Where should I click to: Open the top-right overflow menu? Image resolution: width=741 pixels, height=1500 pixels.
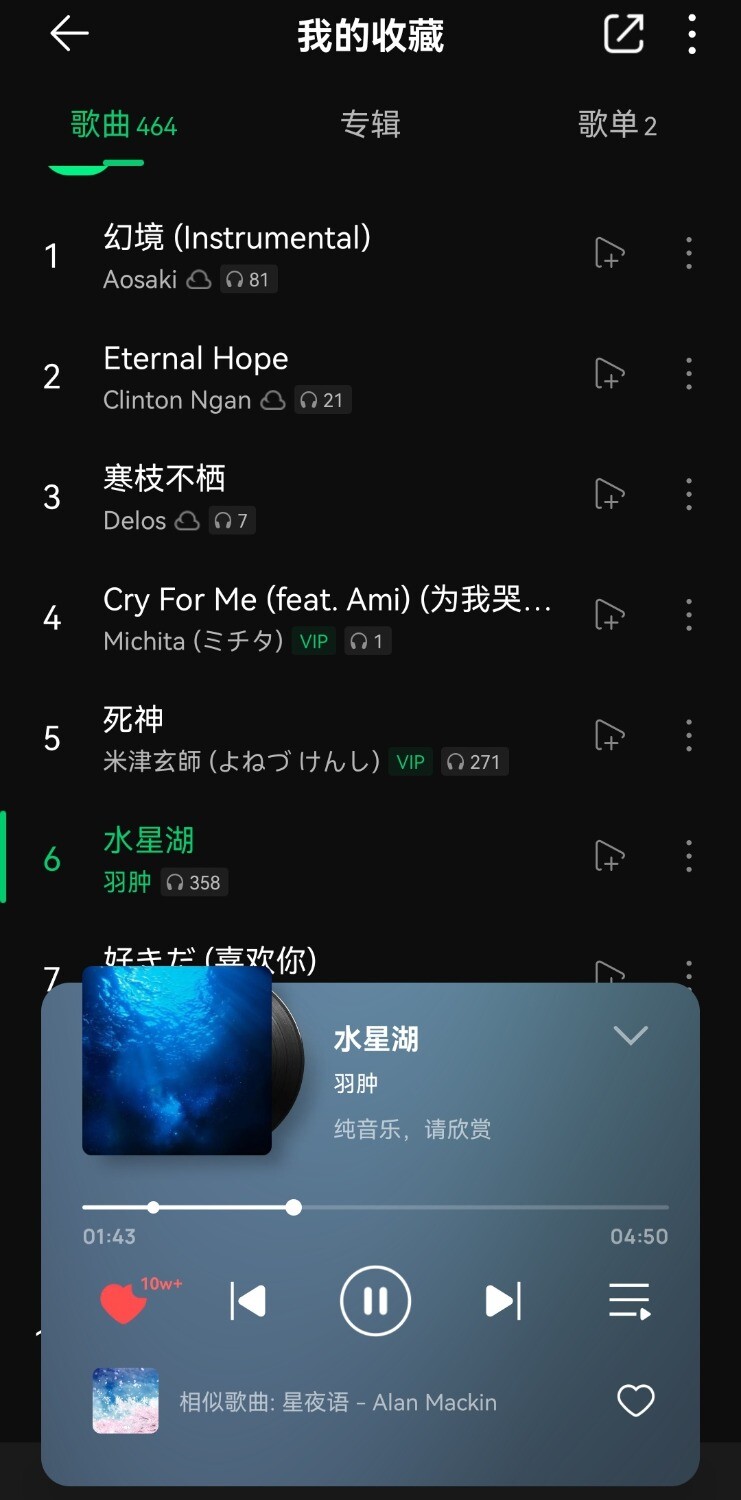(692, 34)
